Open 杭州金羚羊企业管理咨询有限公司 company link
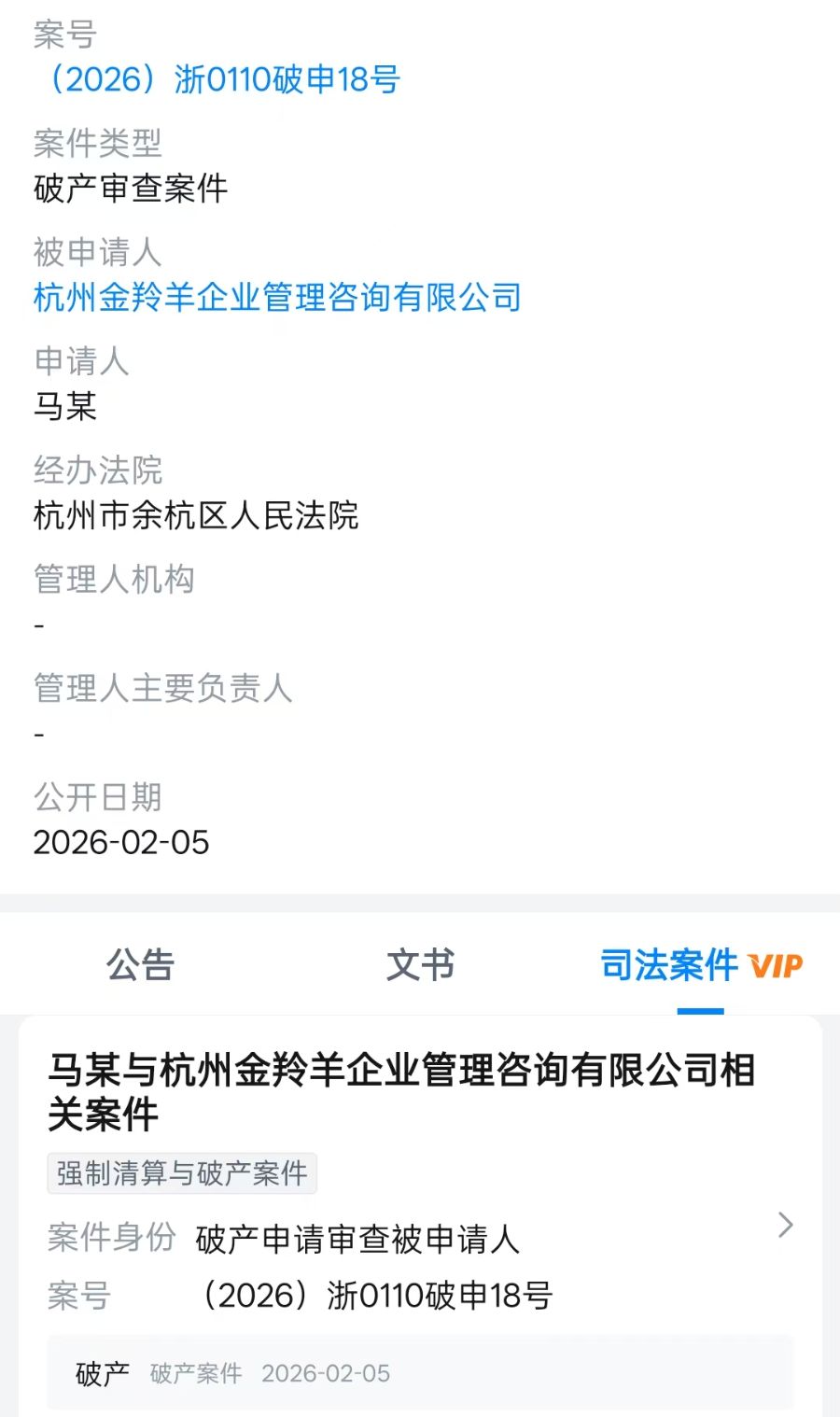 click(277, 298)
